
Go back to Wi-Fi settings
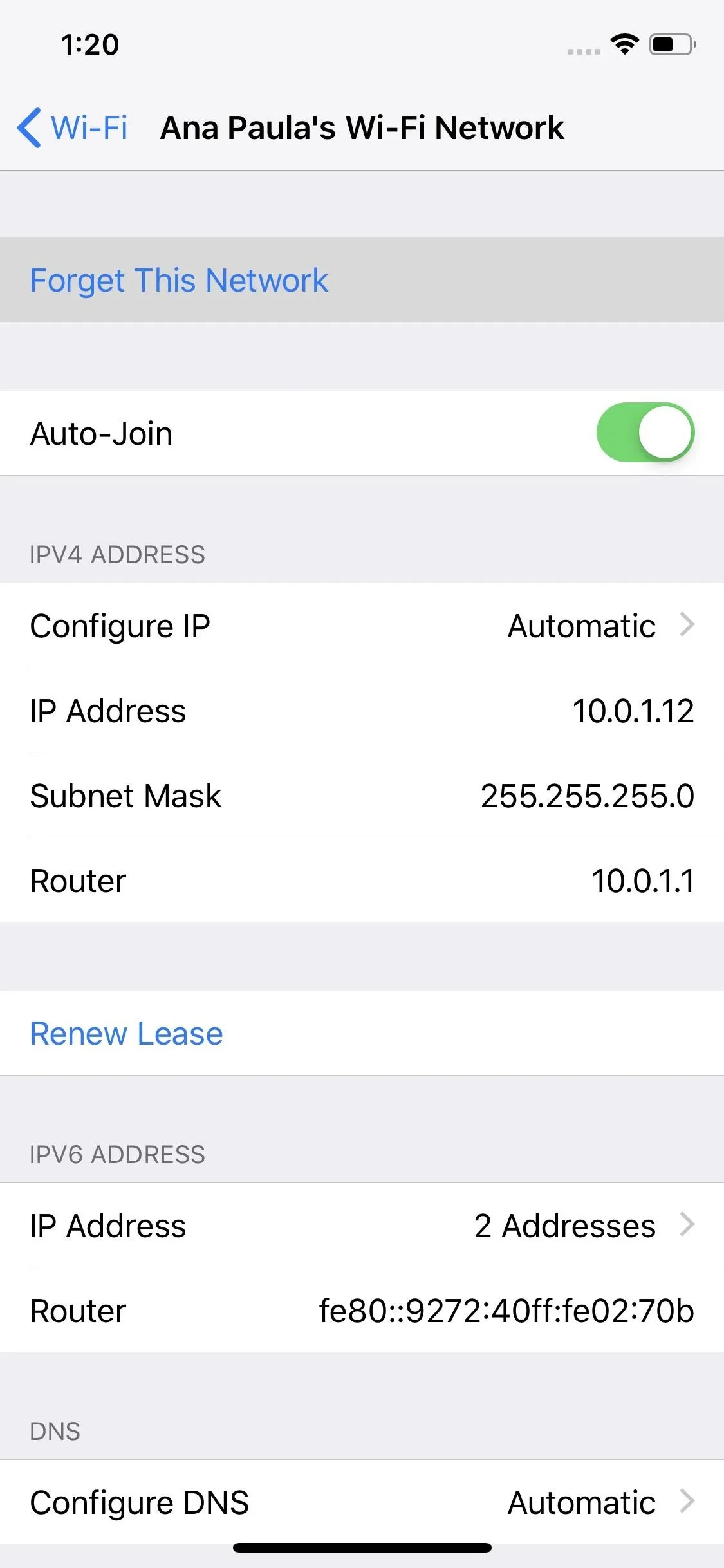[72, 127]
